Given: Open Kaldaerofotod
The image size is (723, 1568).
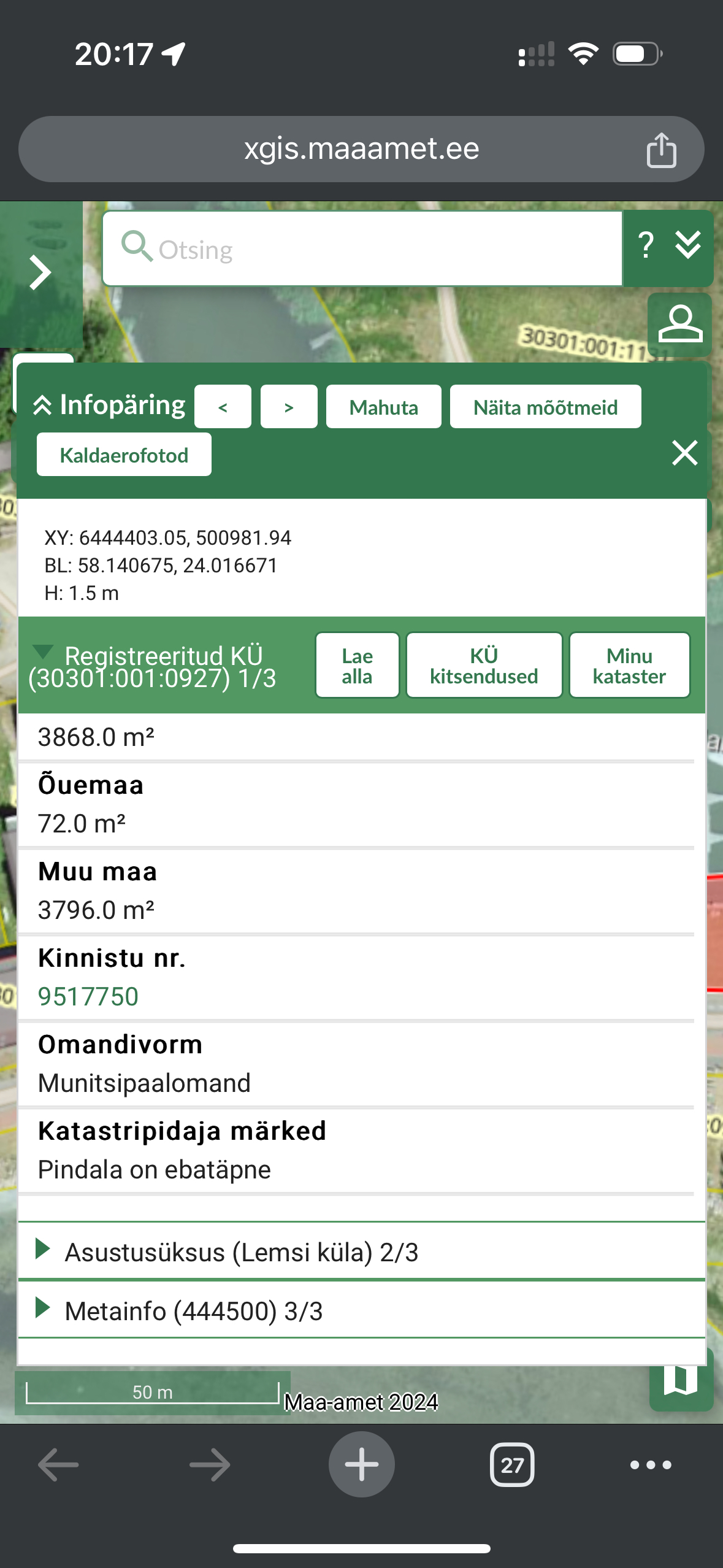Looking at the screenshot, I should [124, 455].
